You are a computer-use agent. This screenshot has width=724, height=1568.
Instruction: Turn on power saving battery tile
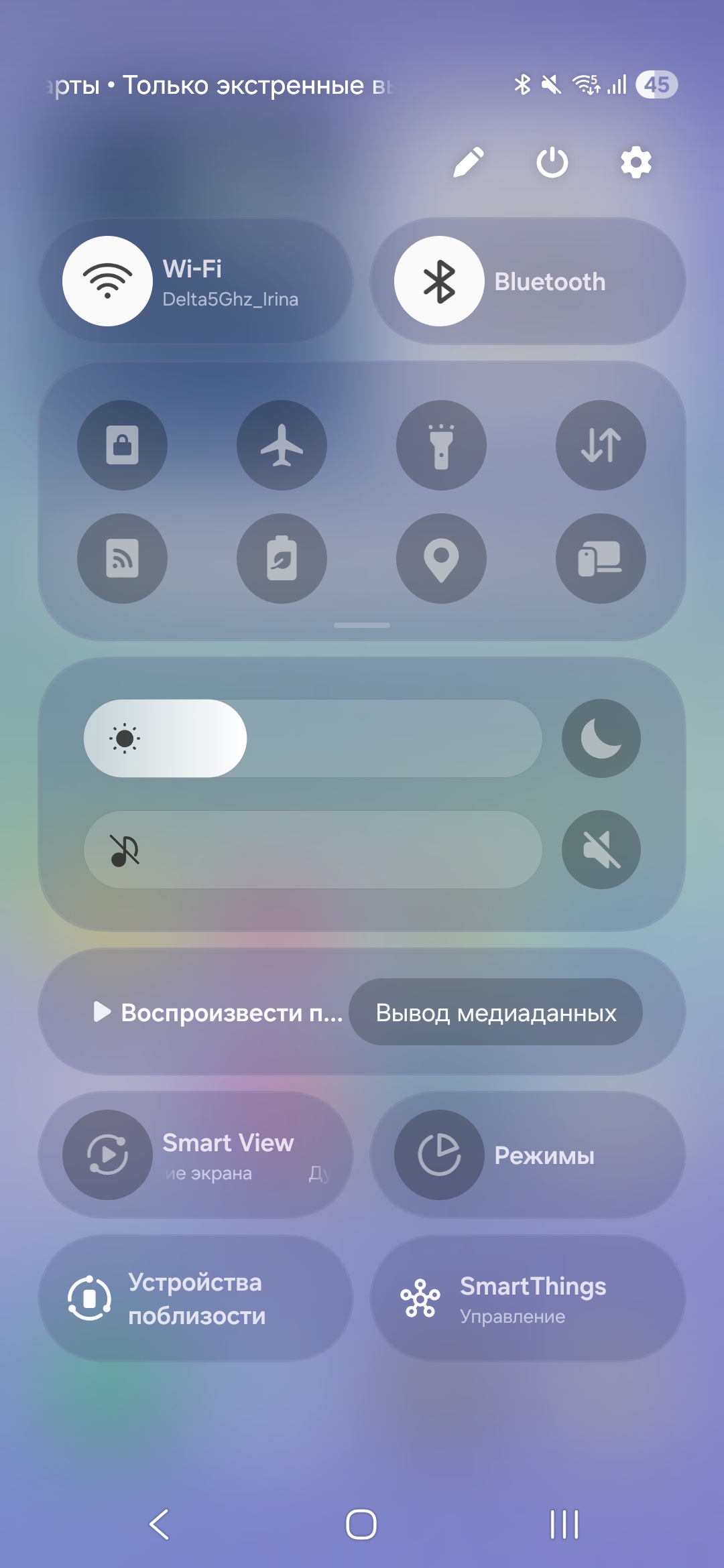coord(282,558)
